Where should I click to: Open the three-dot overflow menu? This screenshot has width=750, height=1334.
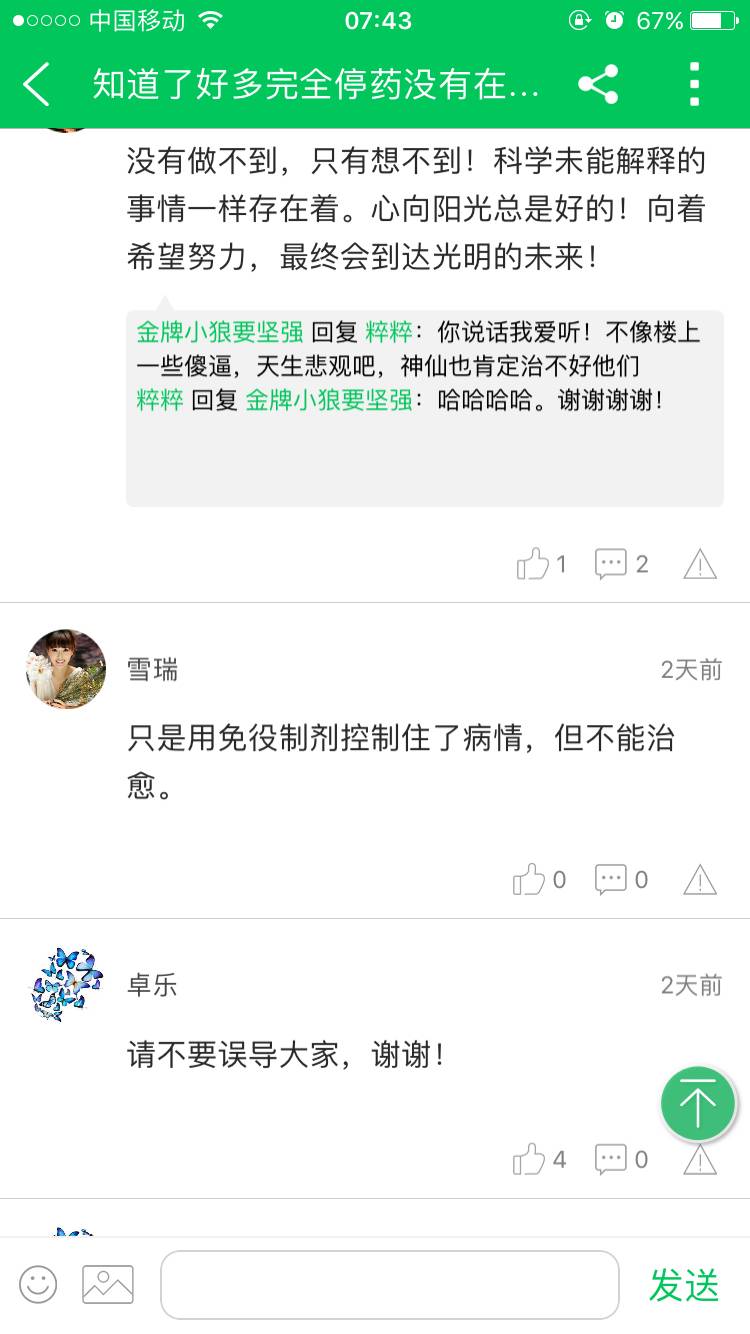[x=695, y=85]
